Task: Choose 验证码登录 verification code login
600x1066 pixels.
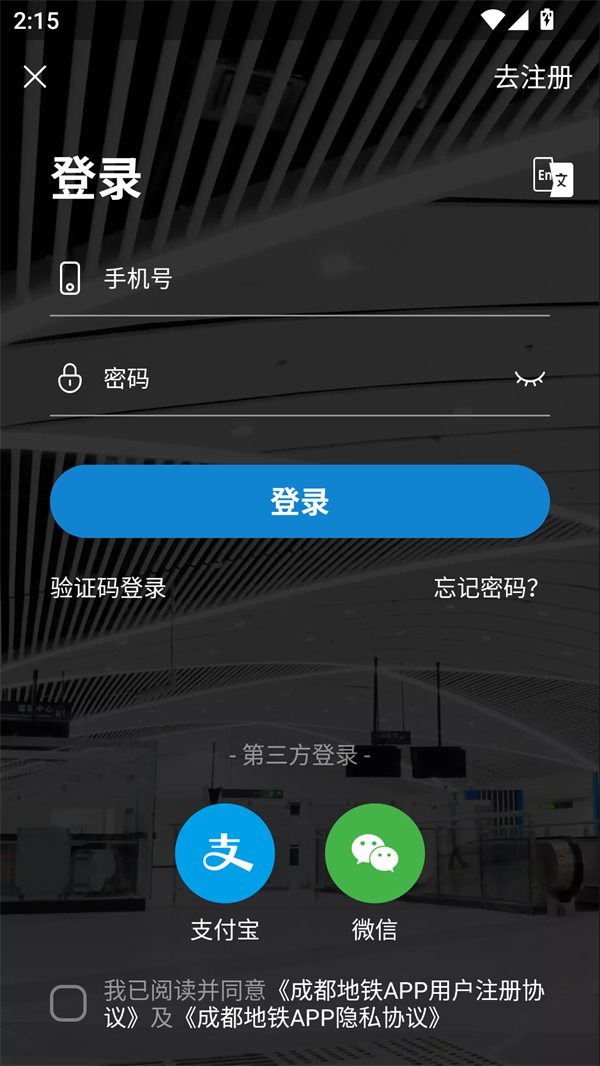Action: click(108, 588)
